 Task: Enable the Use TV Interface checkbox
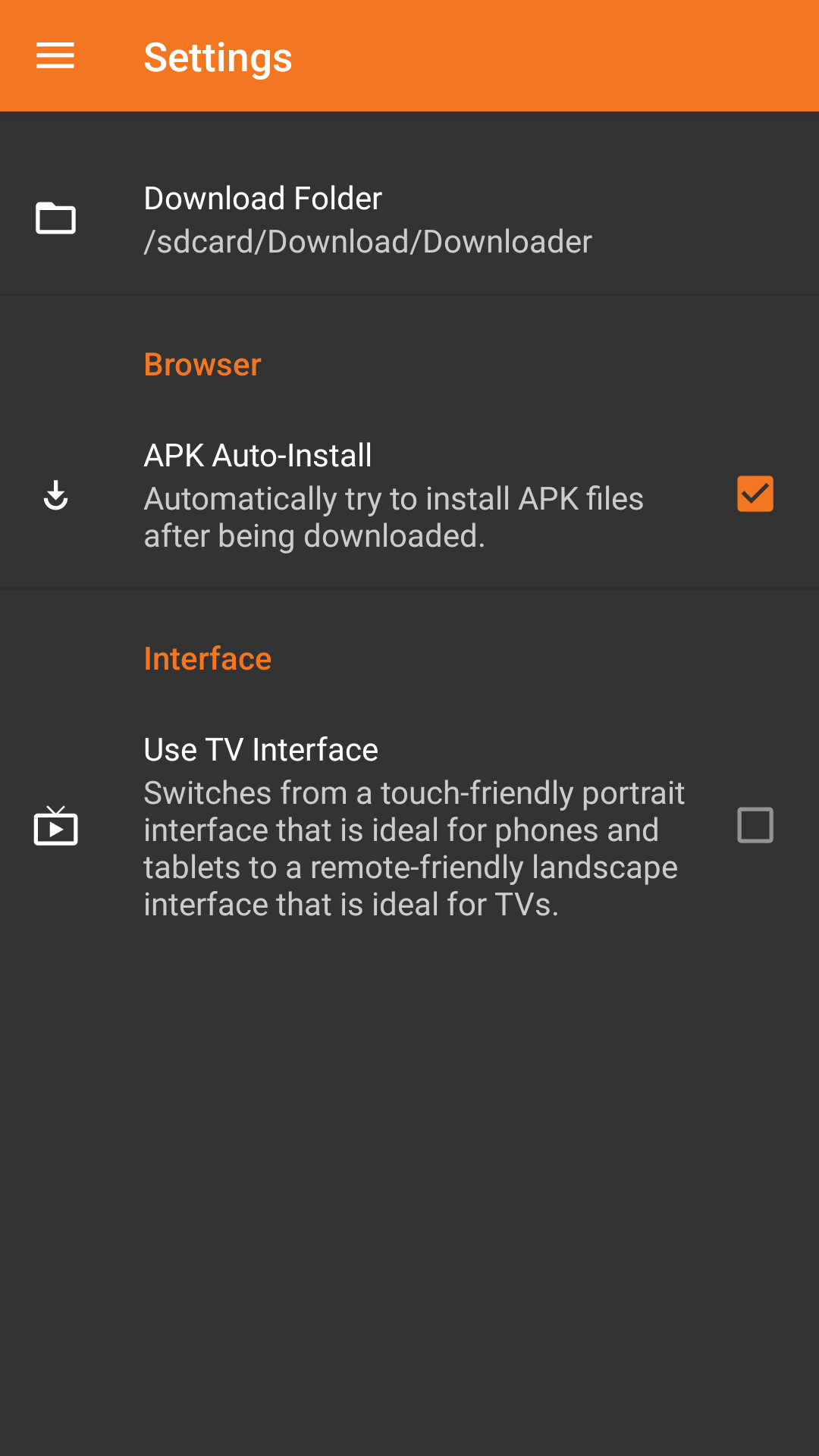pyautogui.click(x=755, y=825)
